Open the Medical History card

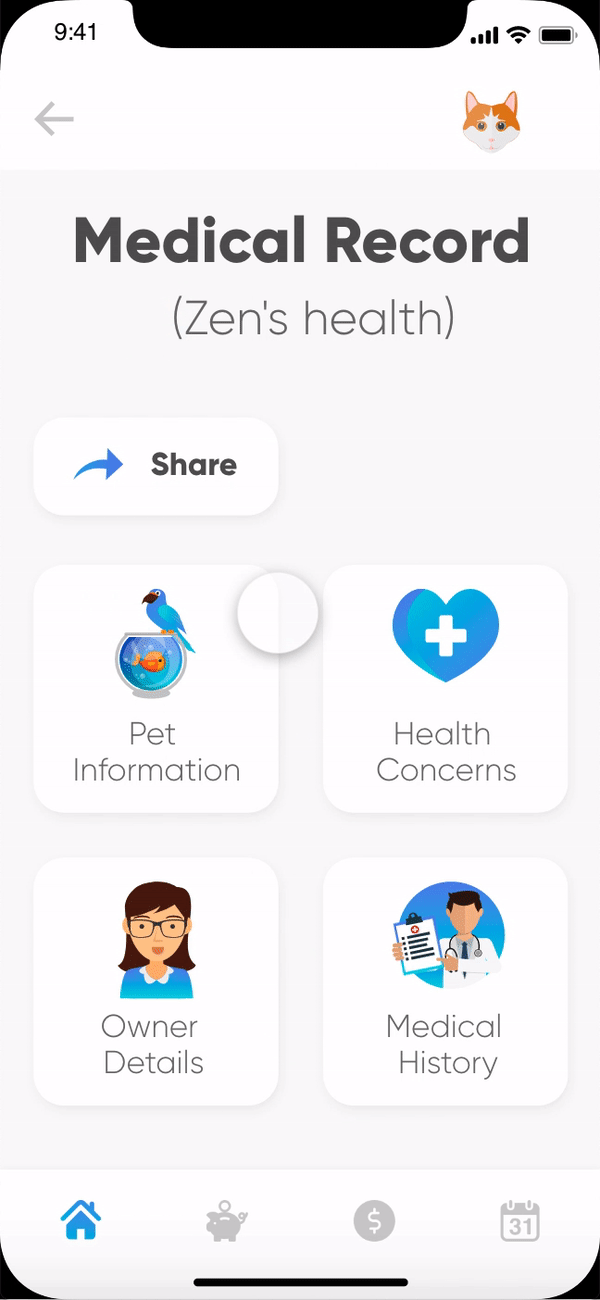point(446,981)
